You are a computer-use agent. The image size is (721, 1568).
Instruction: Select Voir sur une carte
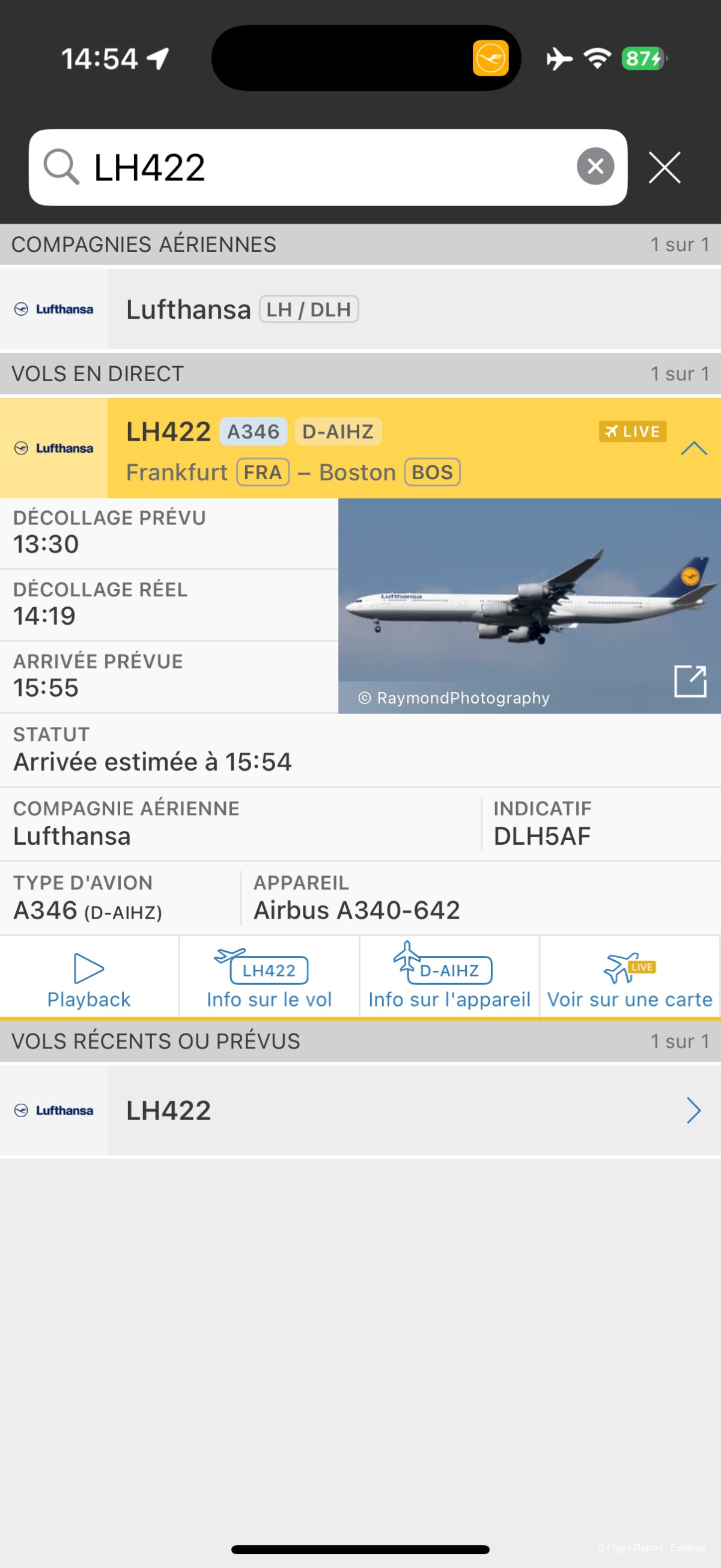[x=629, y=977]
